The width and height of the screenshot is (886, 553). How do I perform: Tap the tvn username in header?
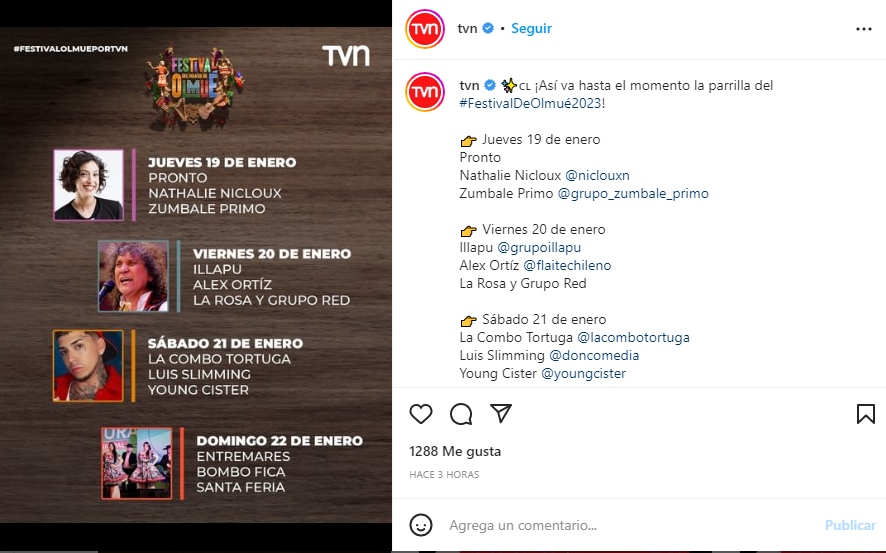467,29
